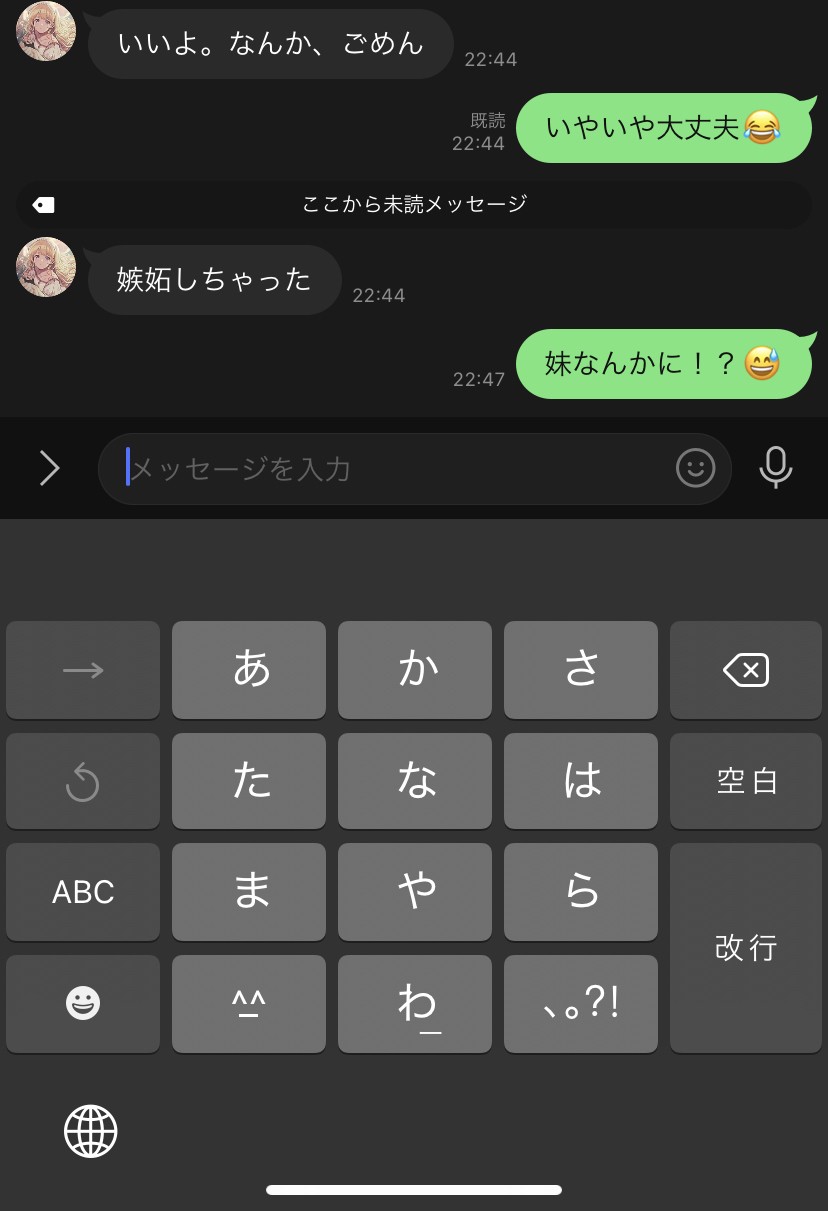Tap the ^_^ emoticon key
The height and width of the screenshot is (1211, 828).
click(x=249, y=1003)
